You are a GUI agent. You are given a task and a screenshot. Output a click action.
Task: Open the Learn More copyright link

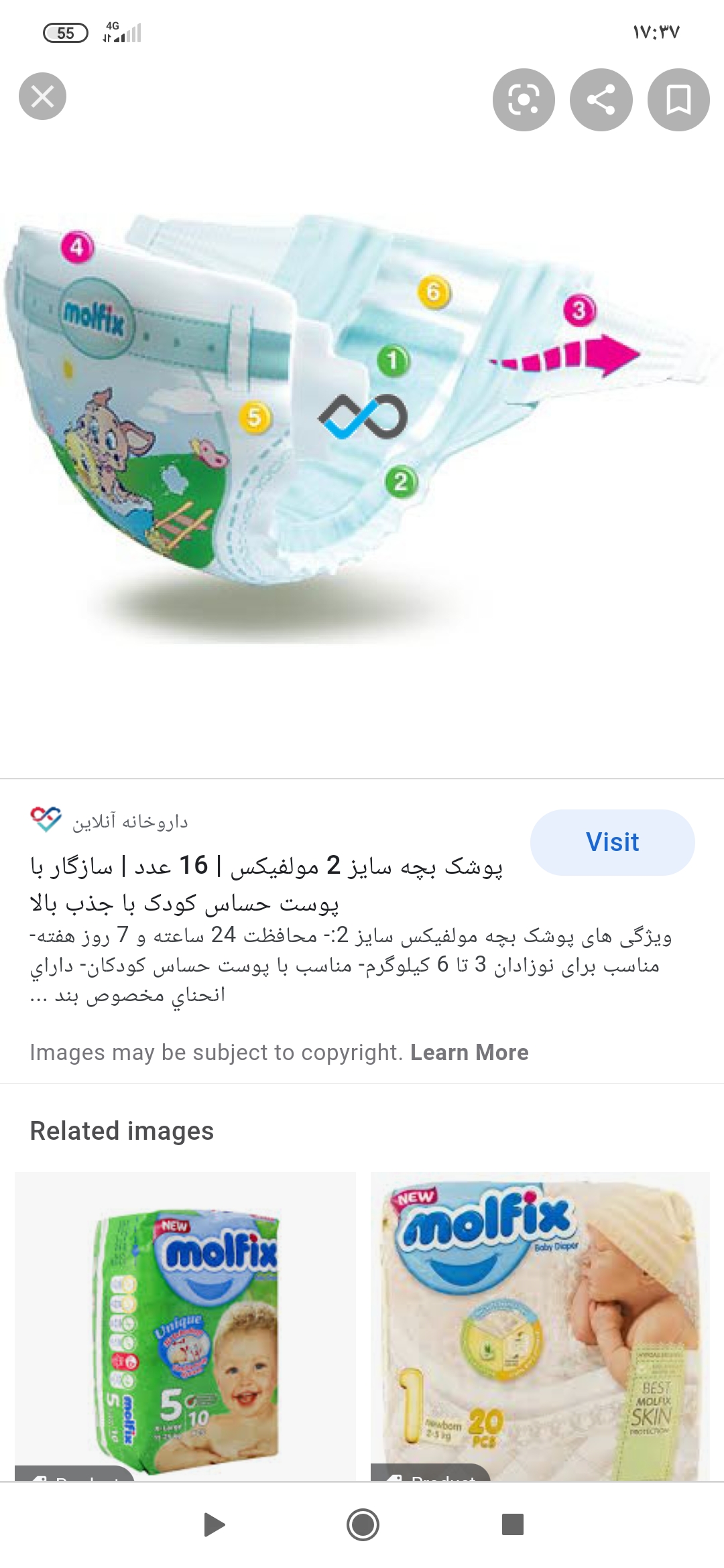click(x=469, y=1053)
